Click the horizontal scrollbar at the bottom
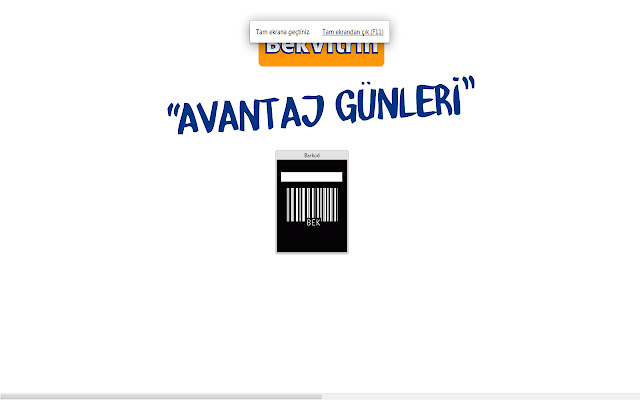The image size is (640, 400). [x=160, y=396]
